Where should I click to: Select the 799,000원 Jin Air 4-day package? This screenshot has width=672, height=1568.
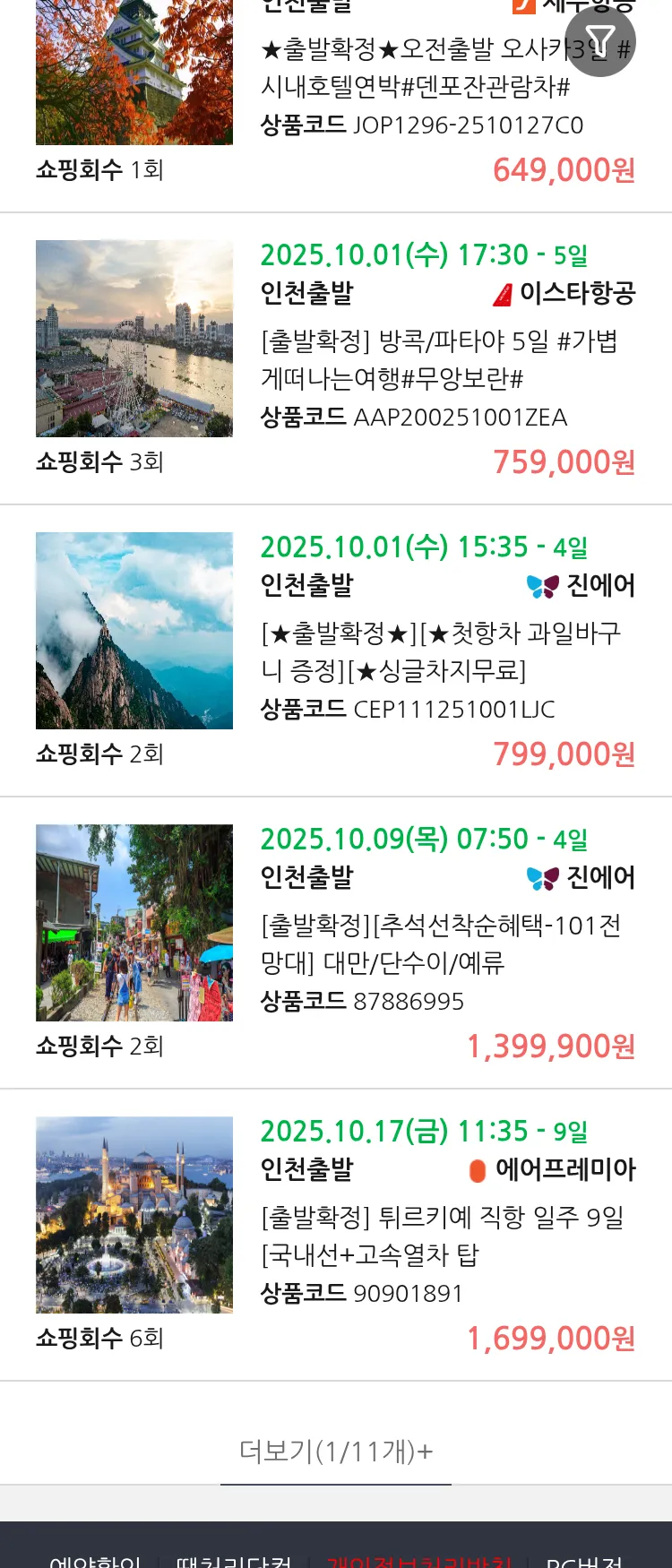[440, 651]
